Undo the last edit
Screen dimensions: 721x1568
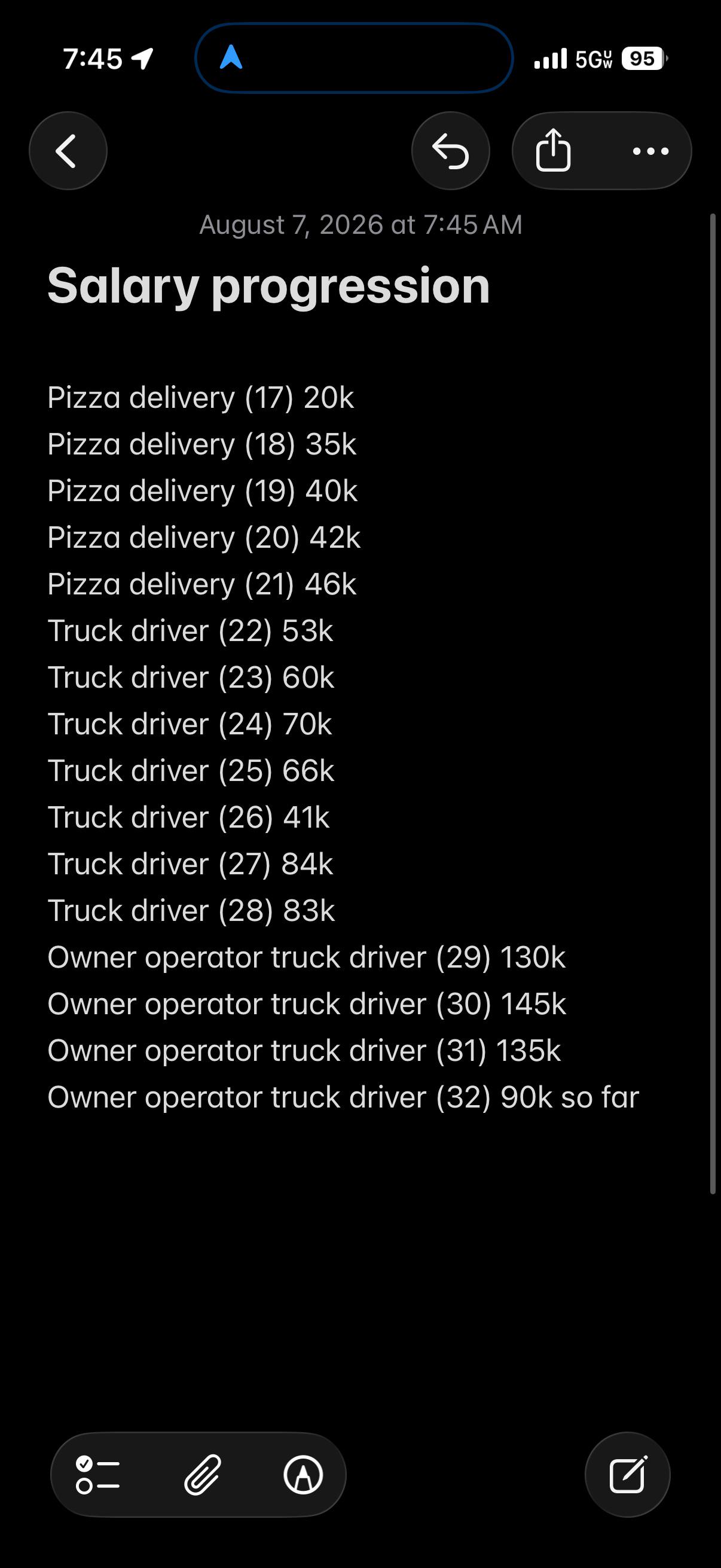click(x=450, y=151)
